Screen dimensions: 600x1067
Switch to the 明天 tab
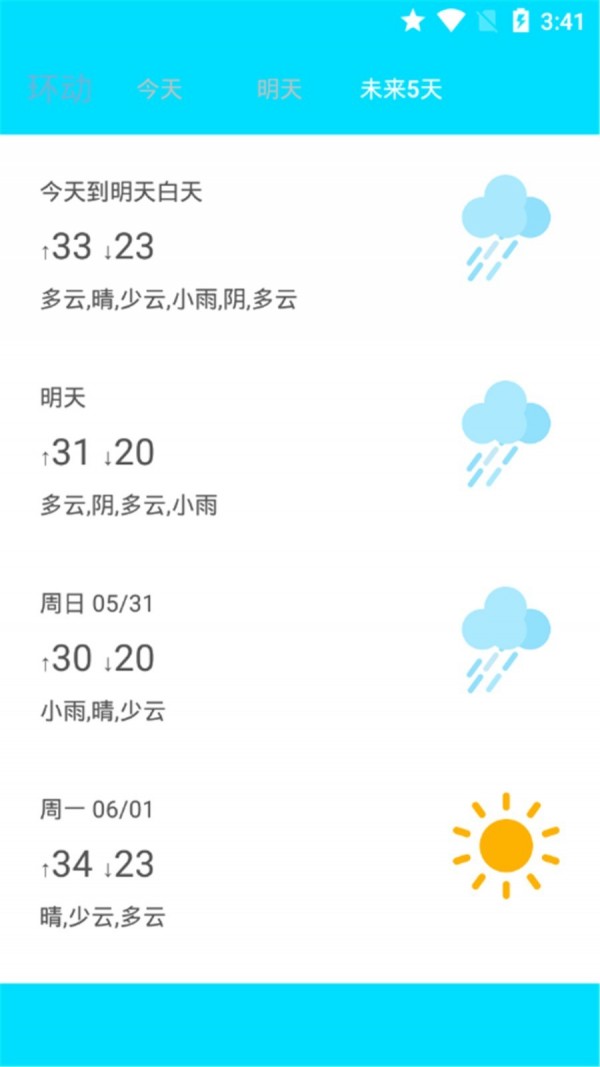279,89
